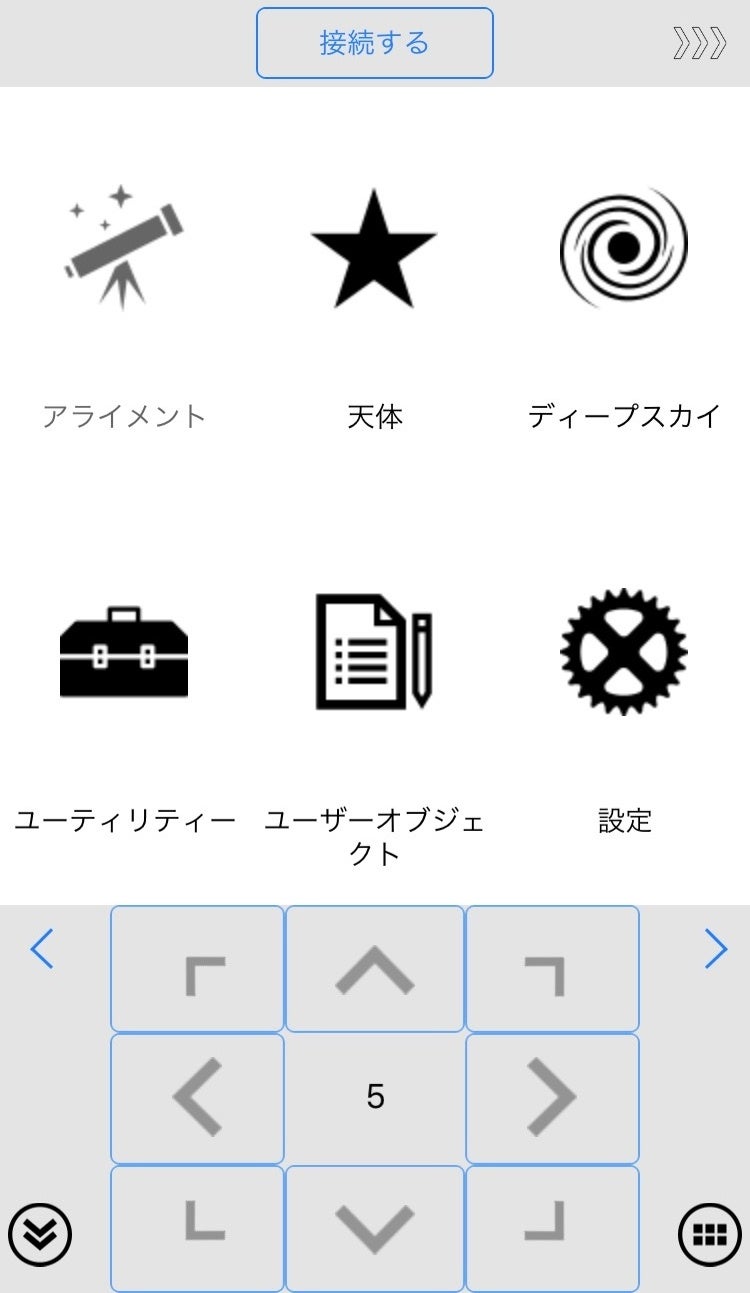Open the triple-chevron icon at top right

[x=699, y=44]
